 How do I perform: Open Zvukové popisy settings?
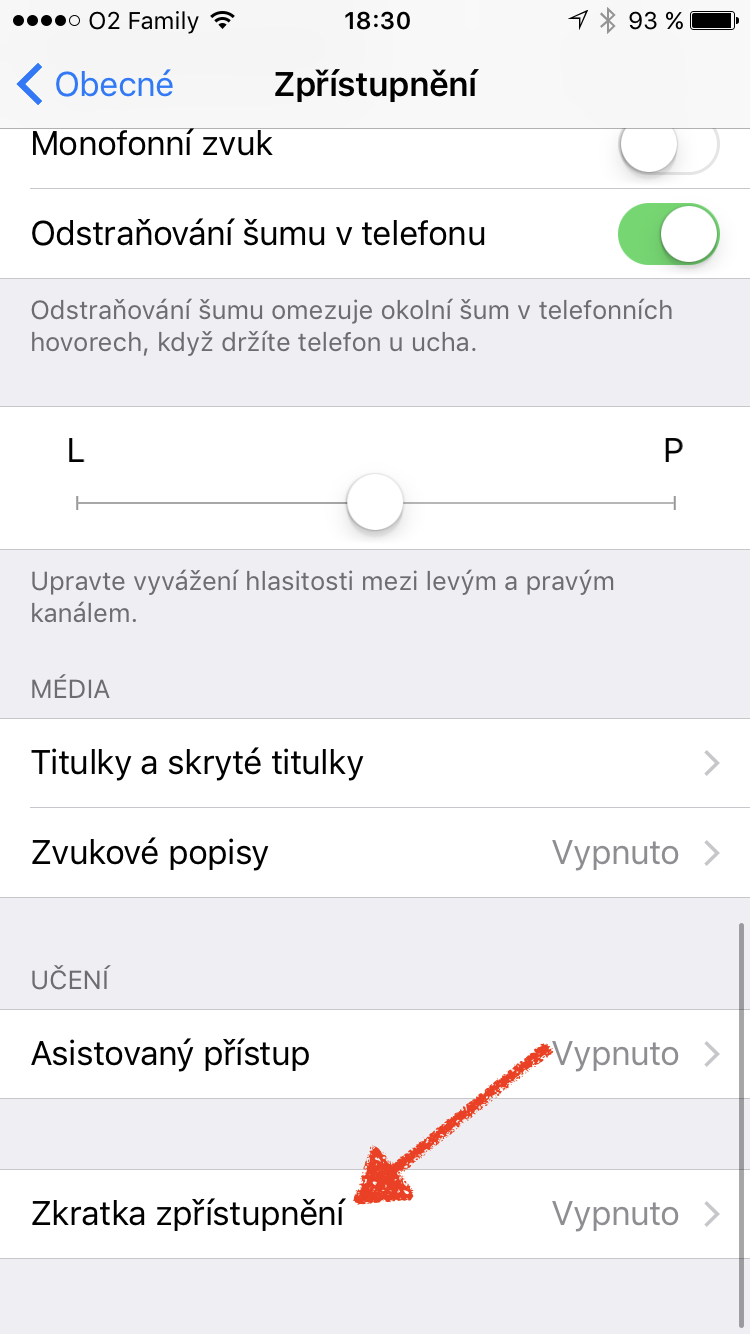coord(375,853)
